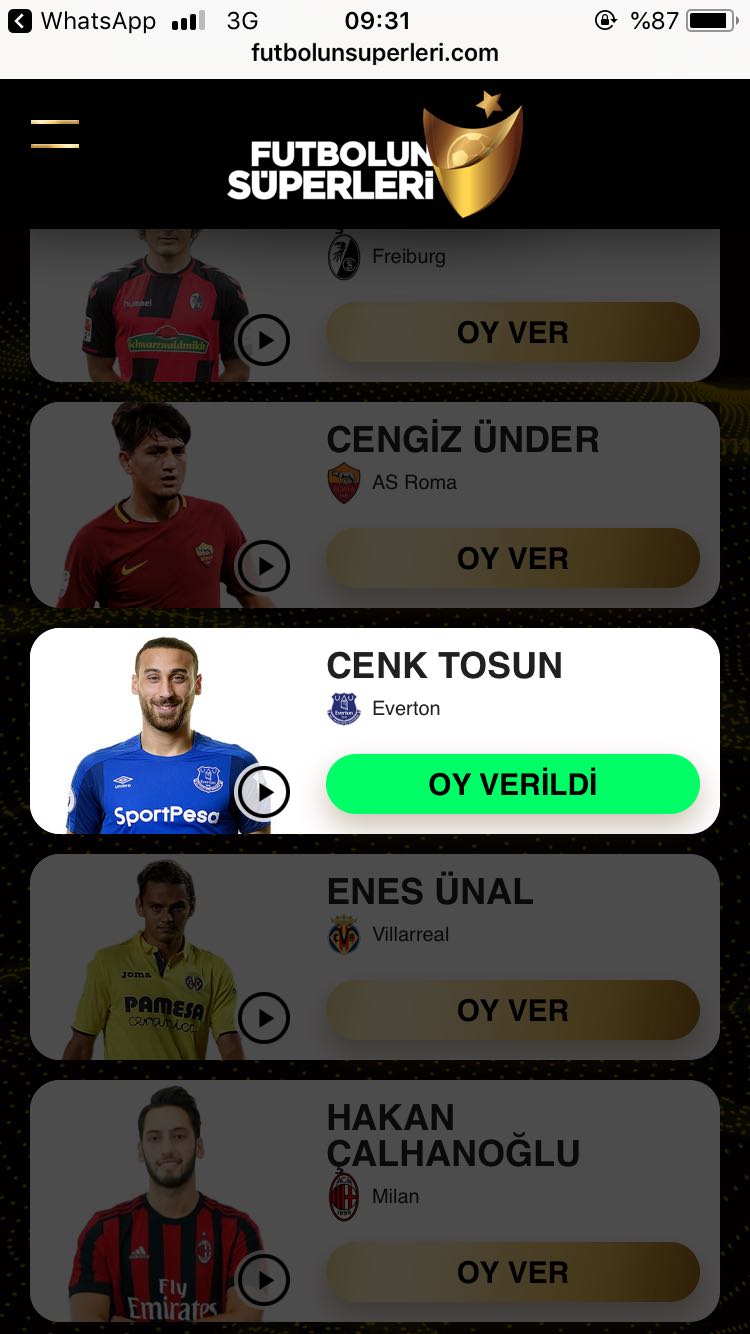Tap the OY VERİLDİ button for Cenk Tosun
Viewport: 750px width, 1334px height.
coord(512,784)
